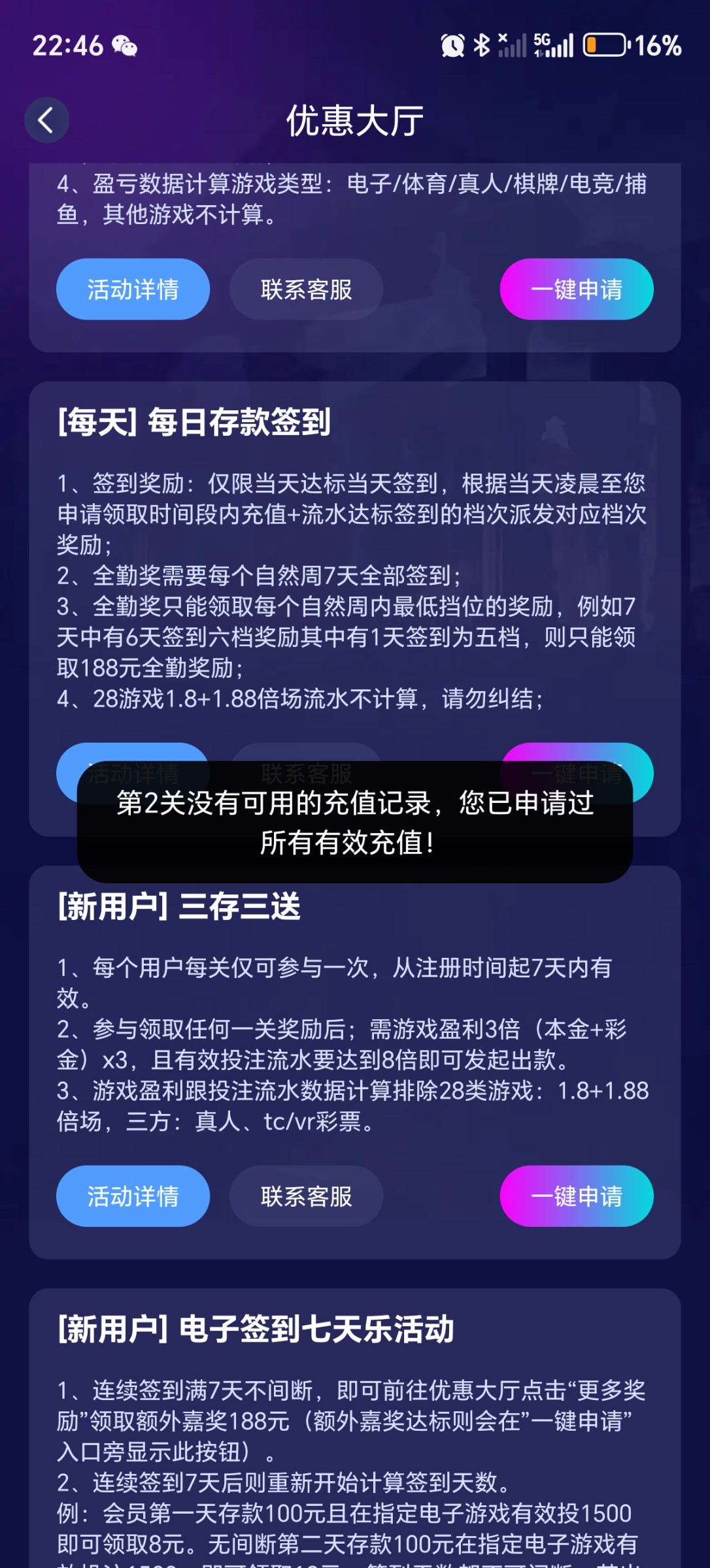This screenshot has width=710, height=1568.
Task: Tap the no-signal X indicator in status bar
Action: tap(505, 38)
